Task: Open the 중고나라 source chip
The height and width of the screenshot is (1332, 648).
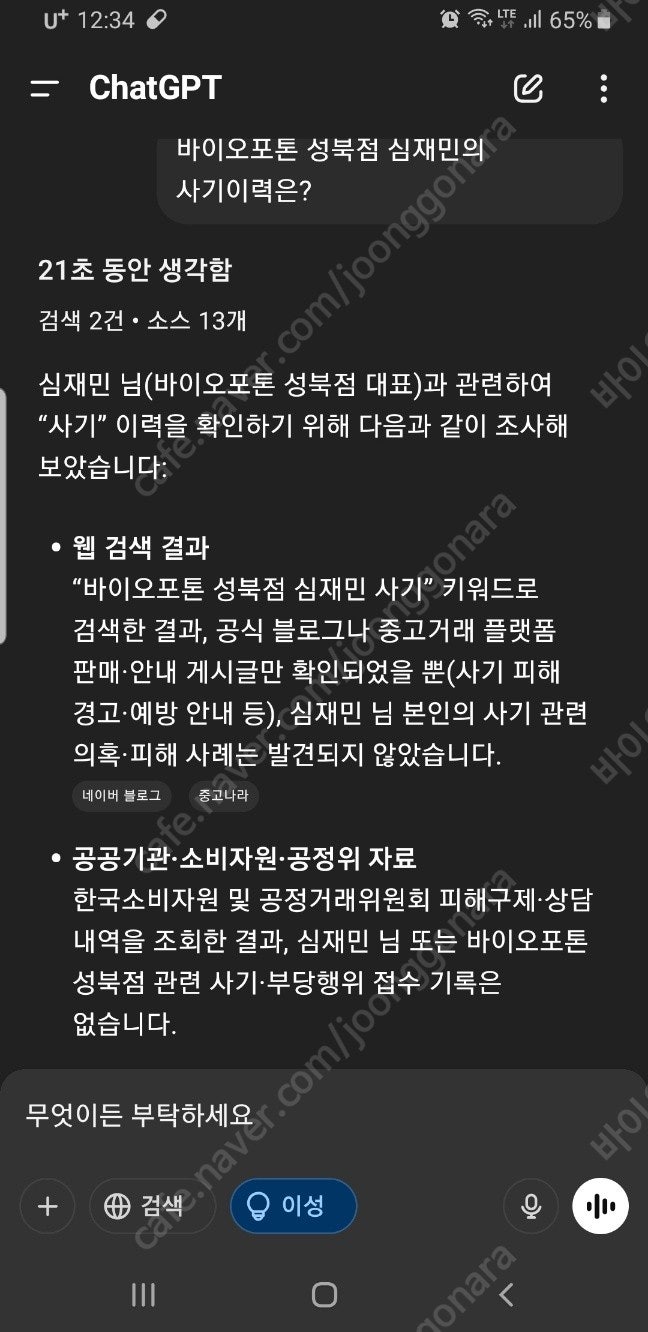Action: tap(223, 796)
